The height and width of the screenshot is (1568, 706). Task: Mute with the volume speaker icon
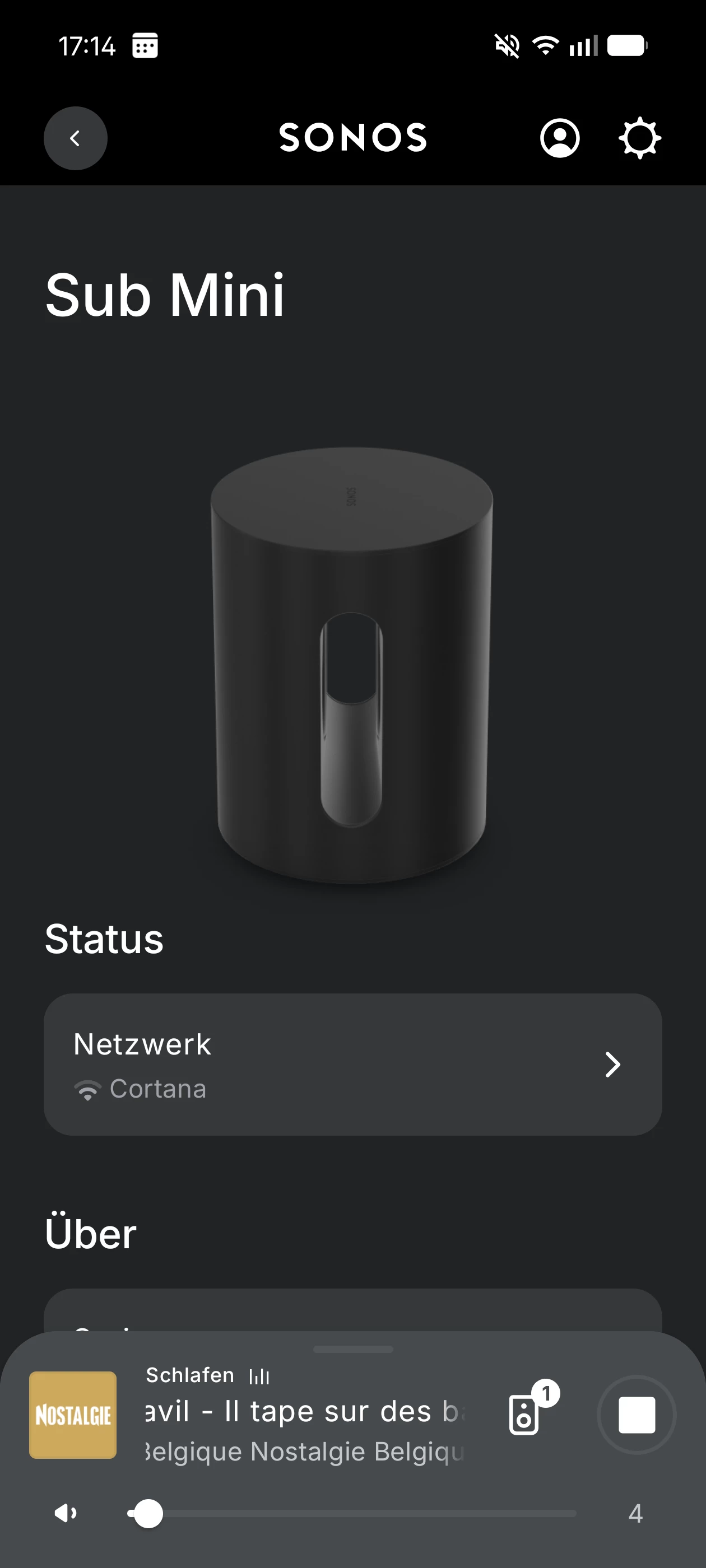click(65, 1513)
